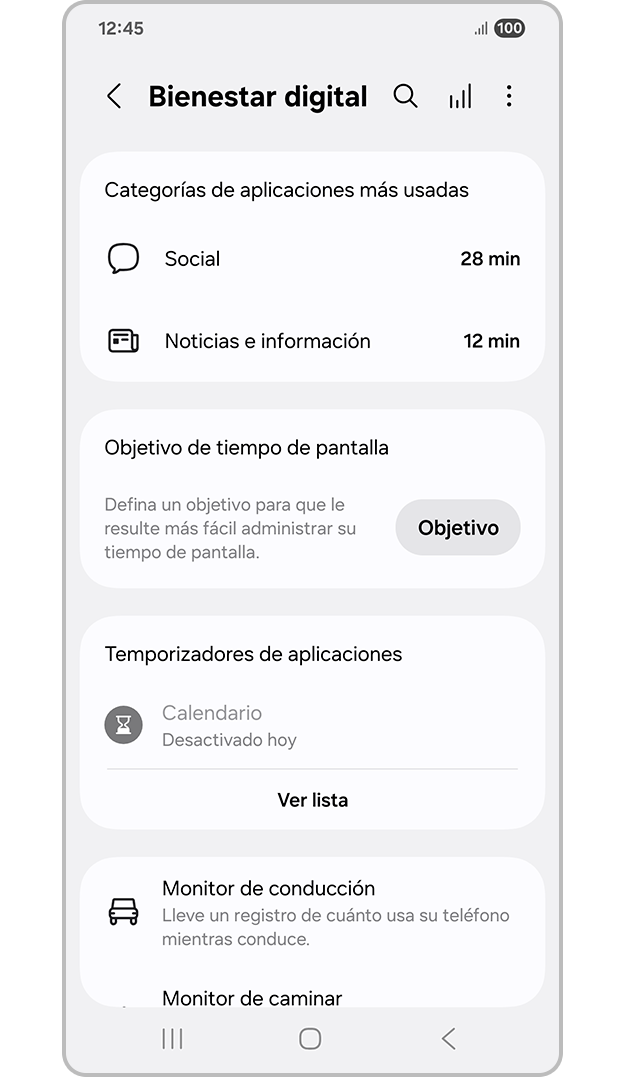Go to the home screen
Image resolution: width=624 pixels, height=1077 pixels.
coord(310,1039)
